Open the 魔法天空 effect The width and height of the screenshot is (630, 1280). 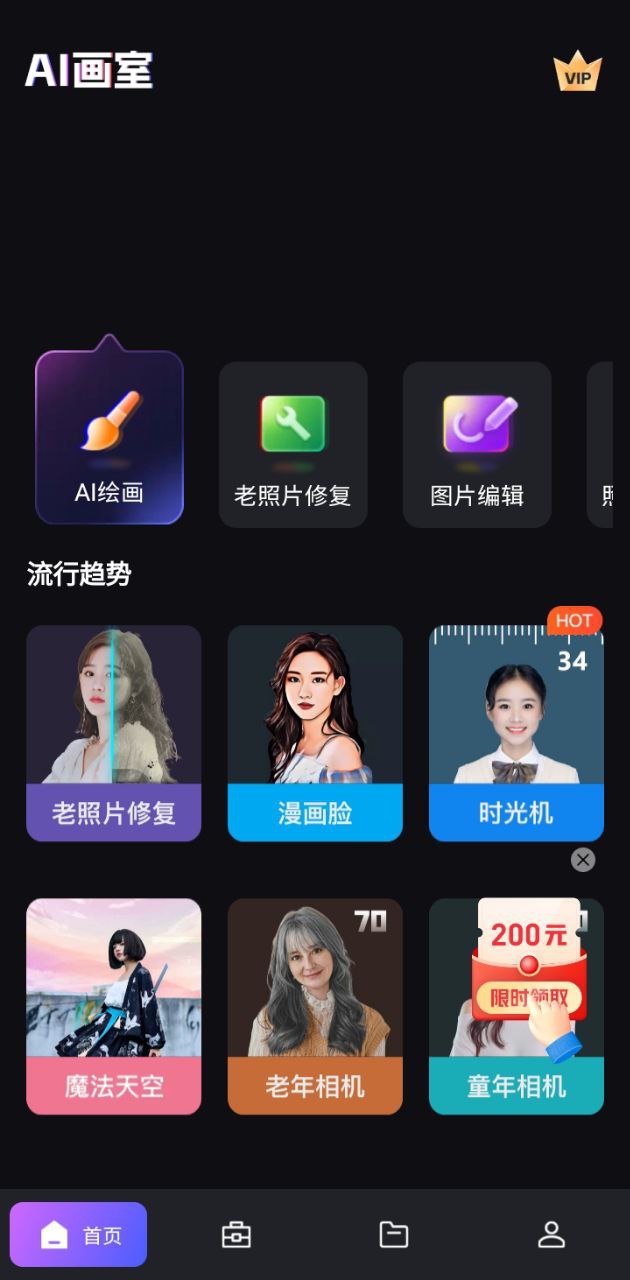coord(113,1006)
